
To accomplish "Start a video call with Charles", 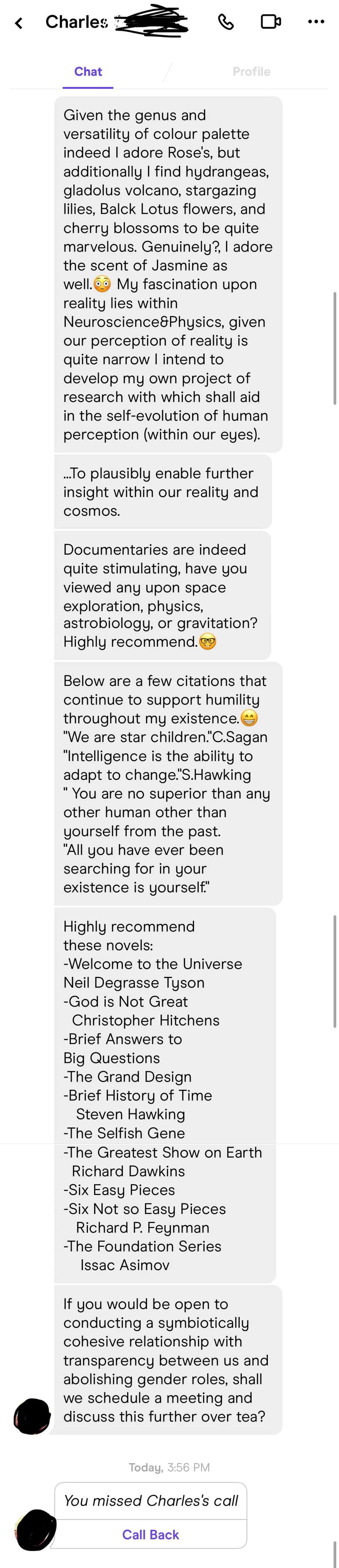I will [270, 22].
